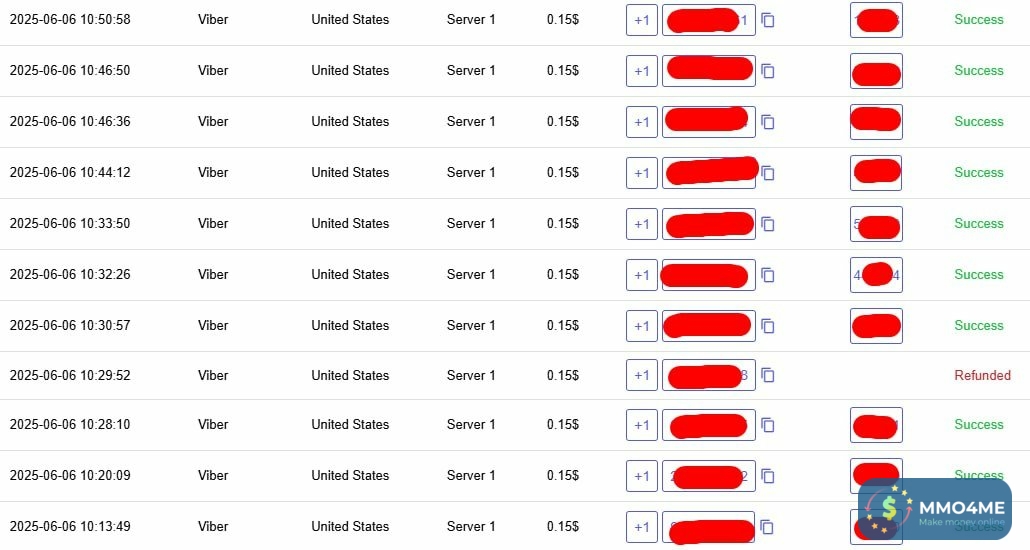Tap the +1 button in the 10:50:58 row
1030x550 pixels.
pyautogui.click(x=641, y=20)
